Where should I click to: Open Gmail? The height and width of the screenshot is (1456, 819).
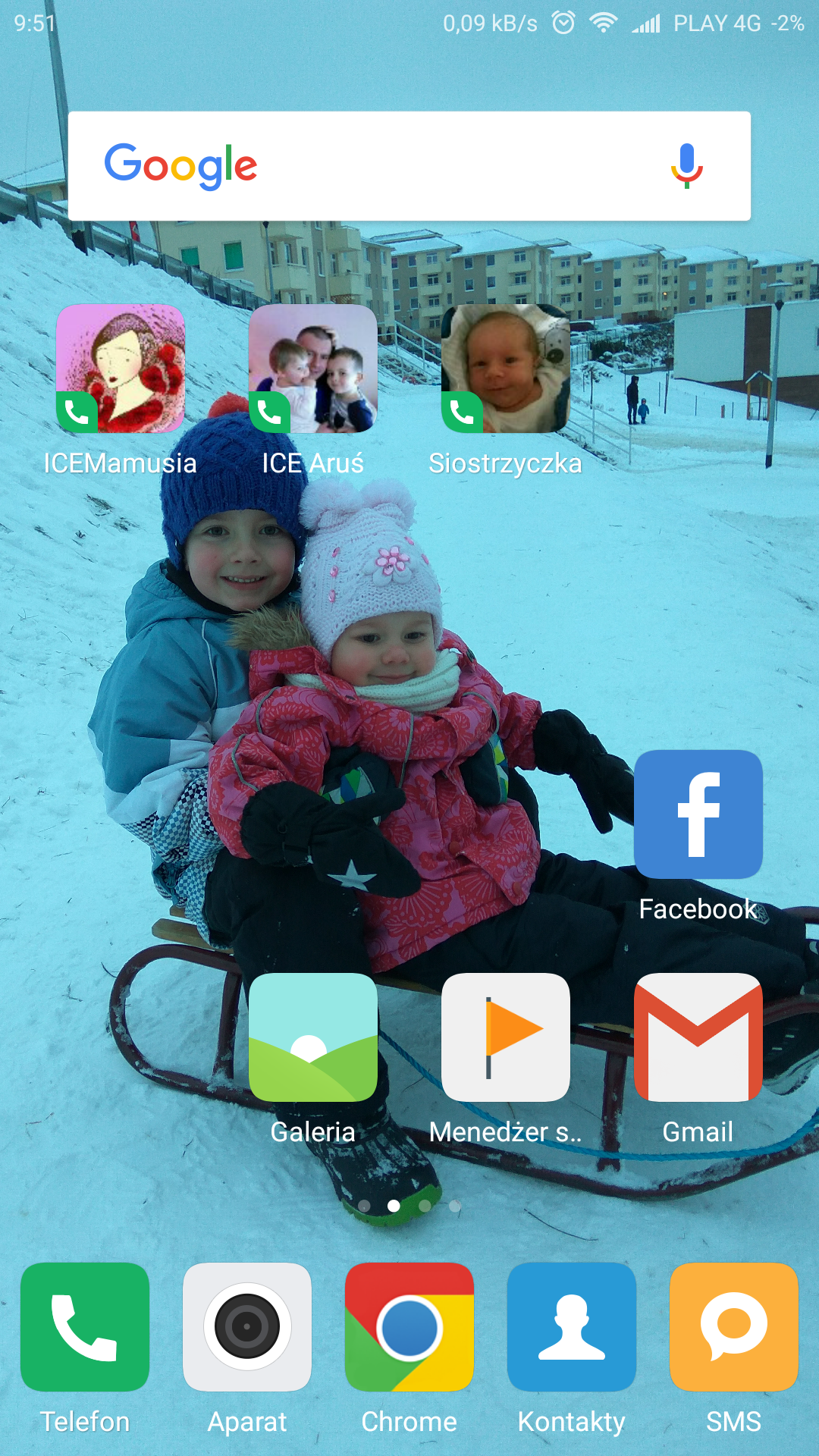pos(698,1037)
